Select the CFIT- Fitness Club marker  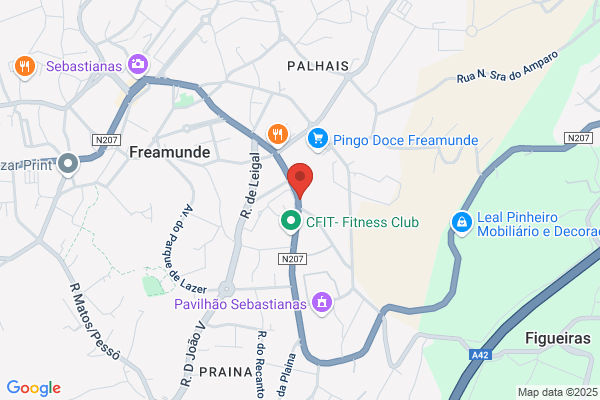point(291,222)
